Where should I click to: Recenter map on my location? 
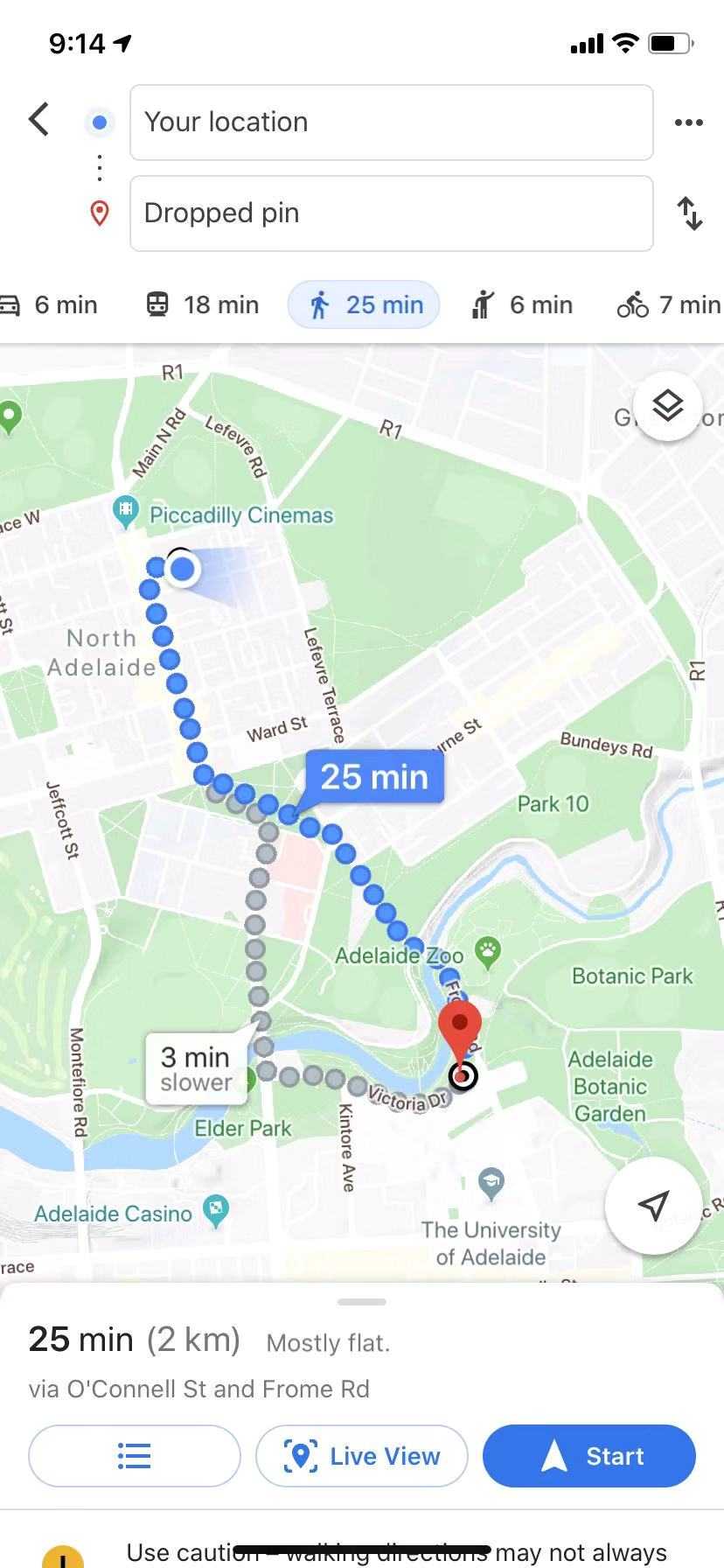click(653, 1205)
